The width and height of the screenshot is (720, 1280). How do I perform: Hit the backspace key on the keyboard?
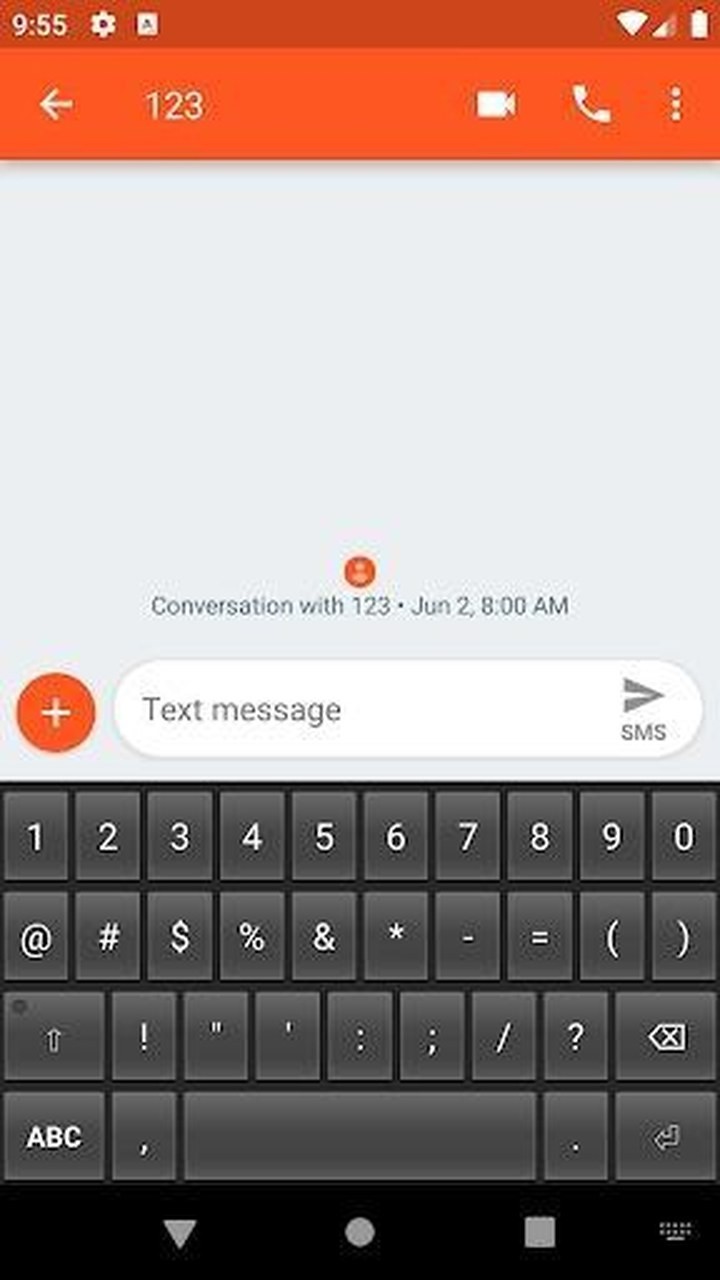[666, 1037]
